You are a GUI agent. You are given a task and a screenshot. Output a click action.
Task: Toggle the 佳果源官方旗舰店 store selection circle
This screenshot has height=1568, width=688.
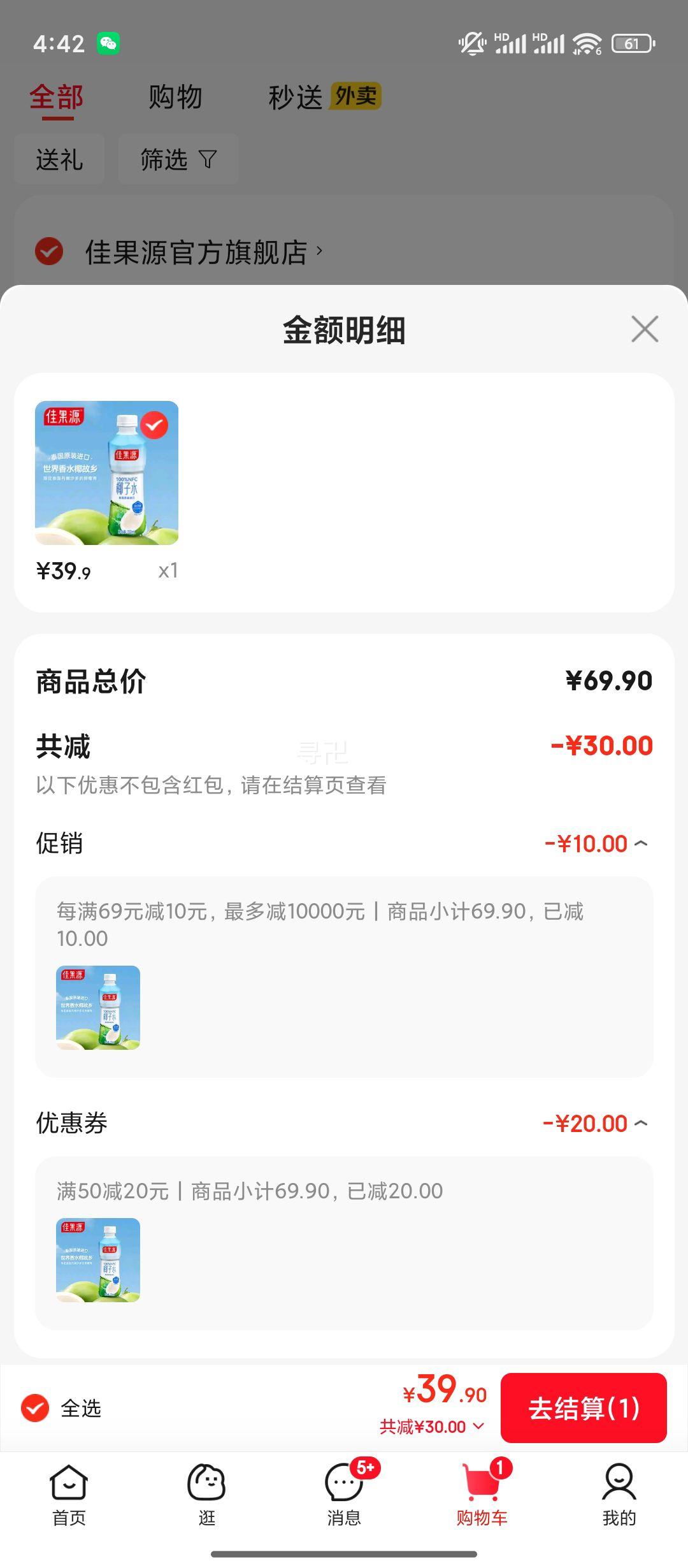coord(48,250)
